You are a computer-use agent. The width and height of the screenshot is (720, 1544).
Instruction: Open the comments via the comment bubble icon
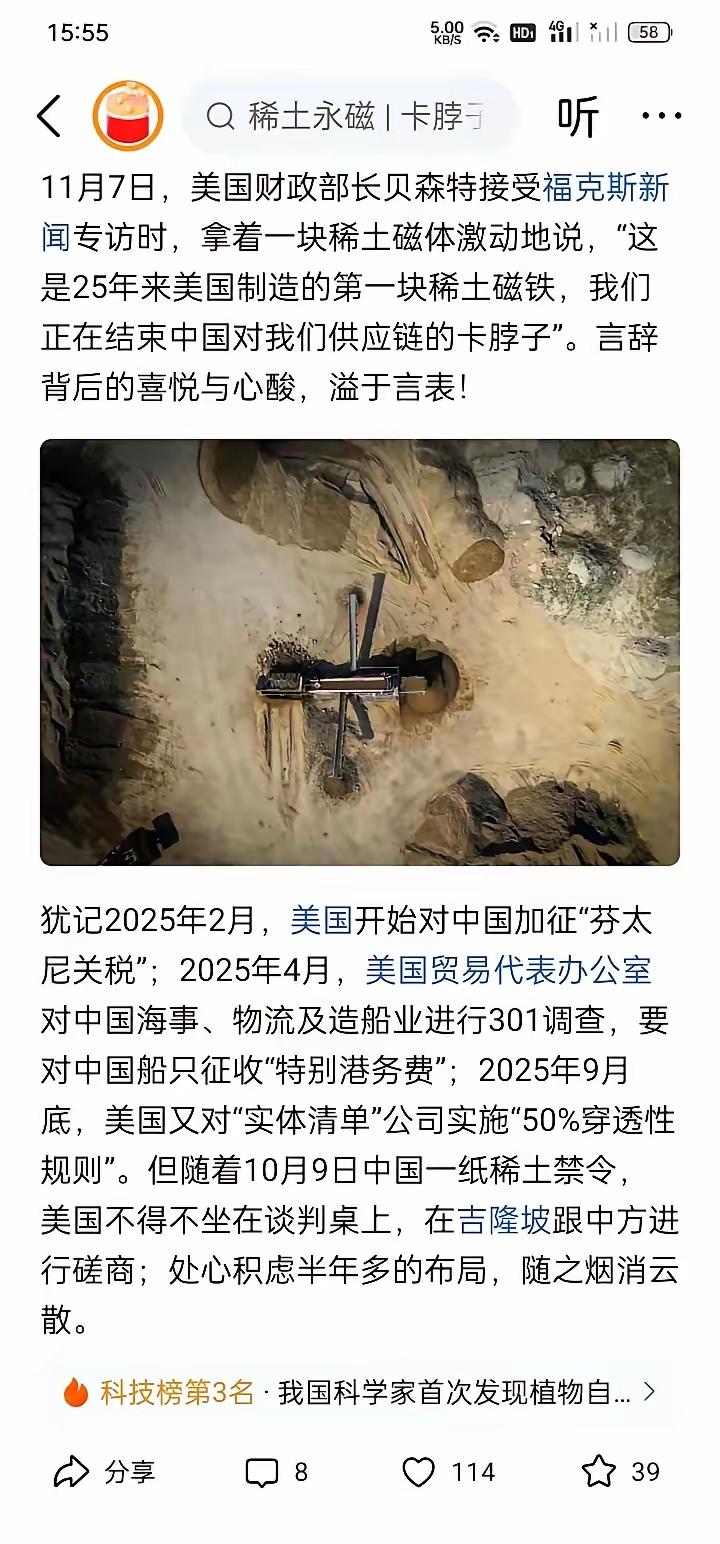coord(262,1471)
